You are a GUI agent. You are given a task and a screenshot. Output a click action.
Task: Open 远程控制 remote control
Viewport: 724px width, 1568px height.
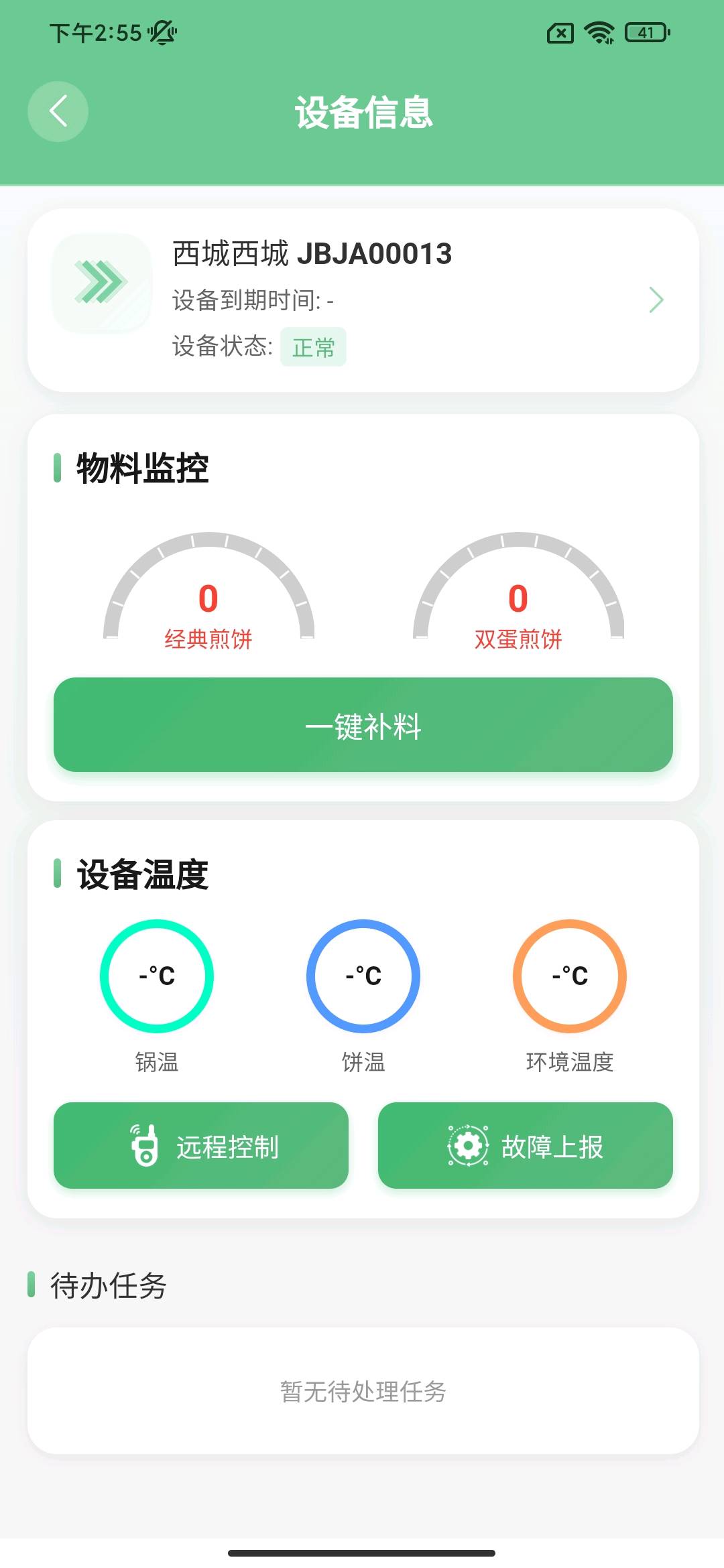tap(201, 1146)
